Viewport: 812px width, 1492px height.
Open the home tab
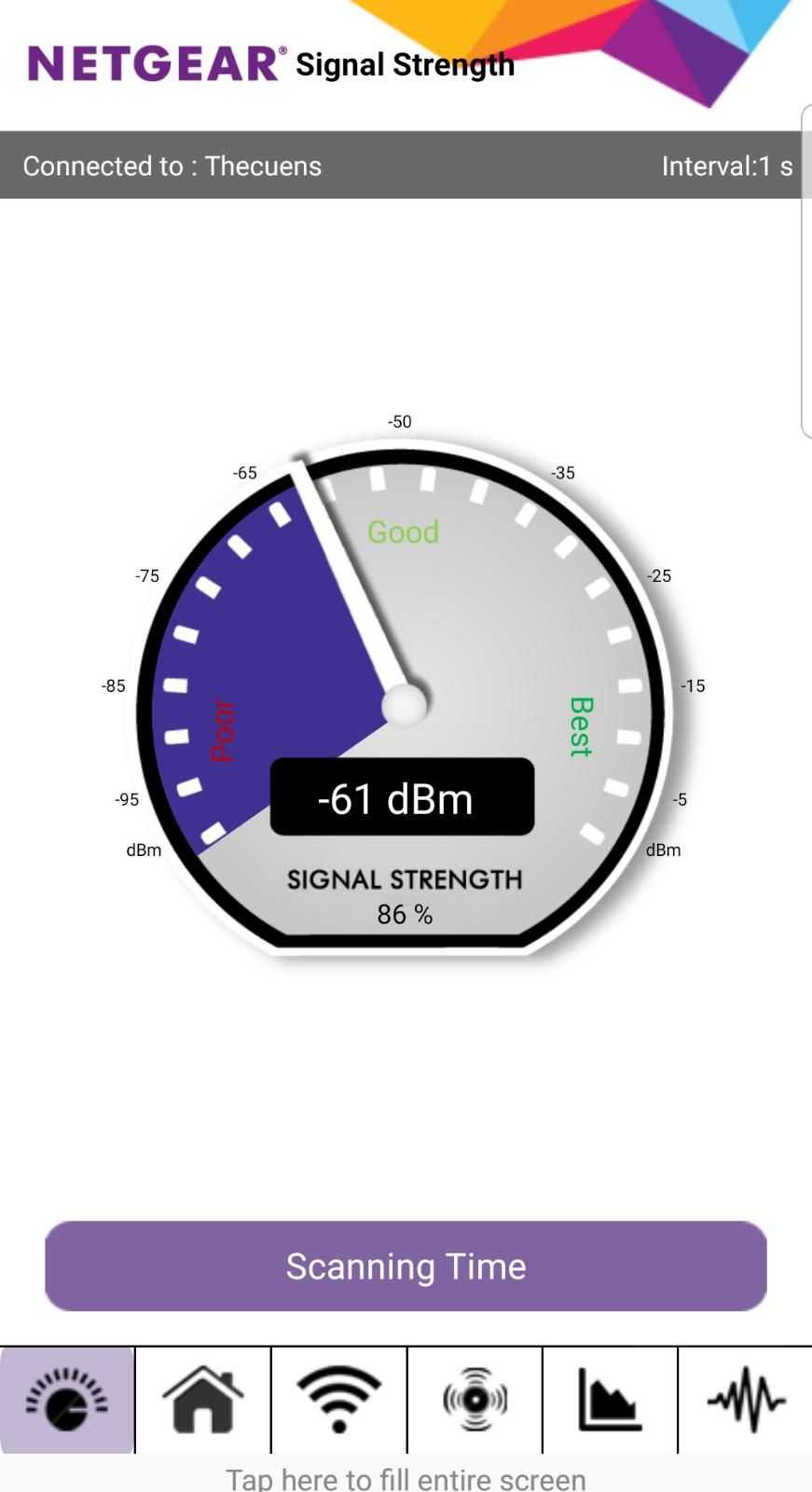[x=203, y=1399]
